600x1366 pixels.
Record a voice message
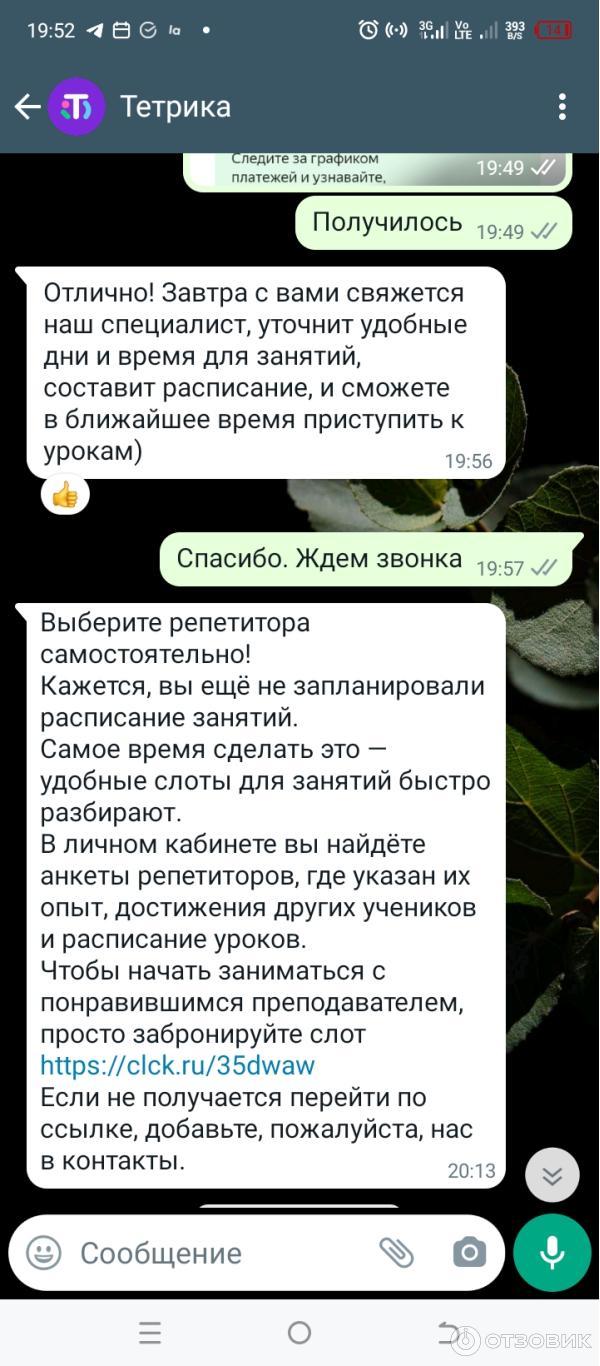pyautogui.click(x=552, y=1252)
